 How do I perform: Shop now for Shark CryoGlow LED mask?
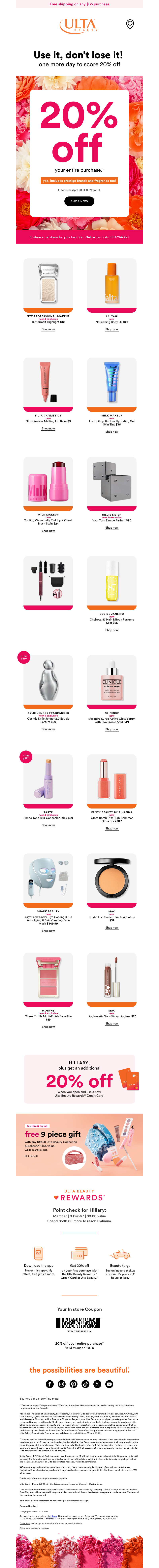coord(48,931)
